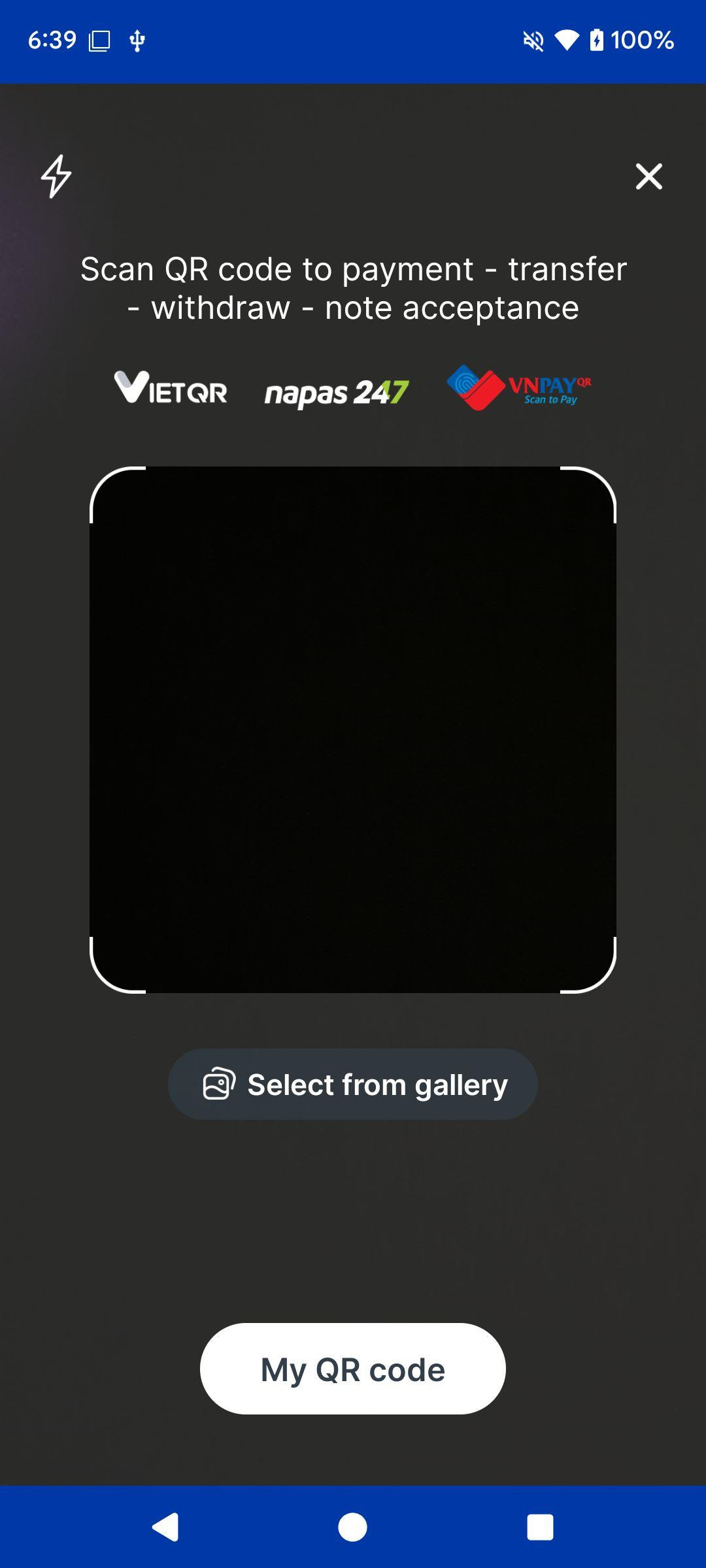Open My QR code
Viewport: 706px width, 1568px height.
click(x=353, y=1369)
